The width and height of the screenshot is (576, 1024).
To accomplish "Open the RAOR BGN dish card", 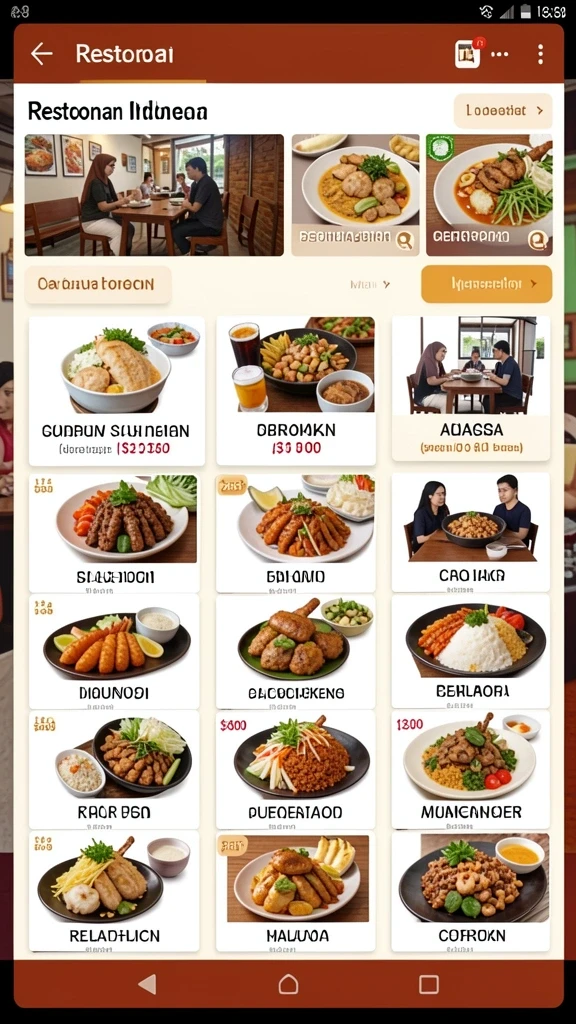I will coord(114,769).
